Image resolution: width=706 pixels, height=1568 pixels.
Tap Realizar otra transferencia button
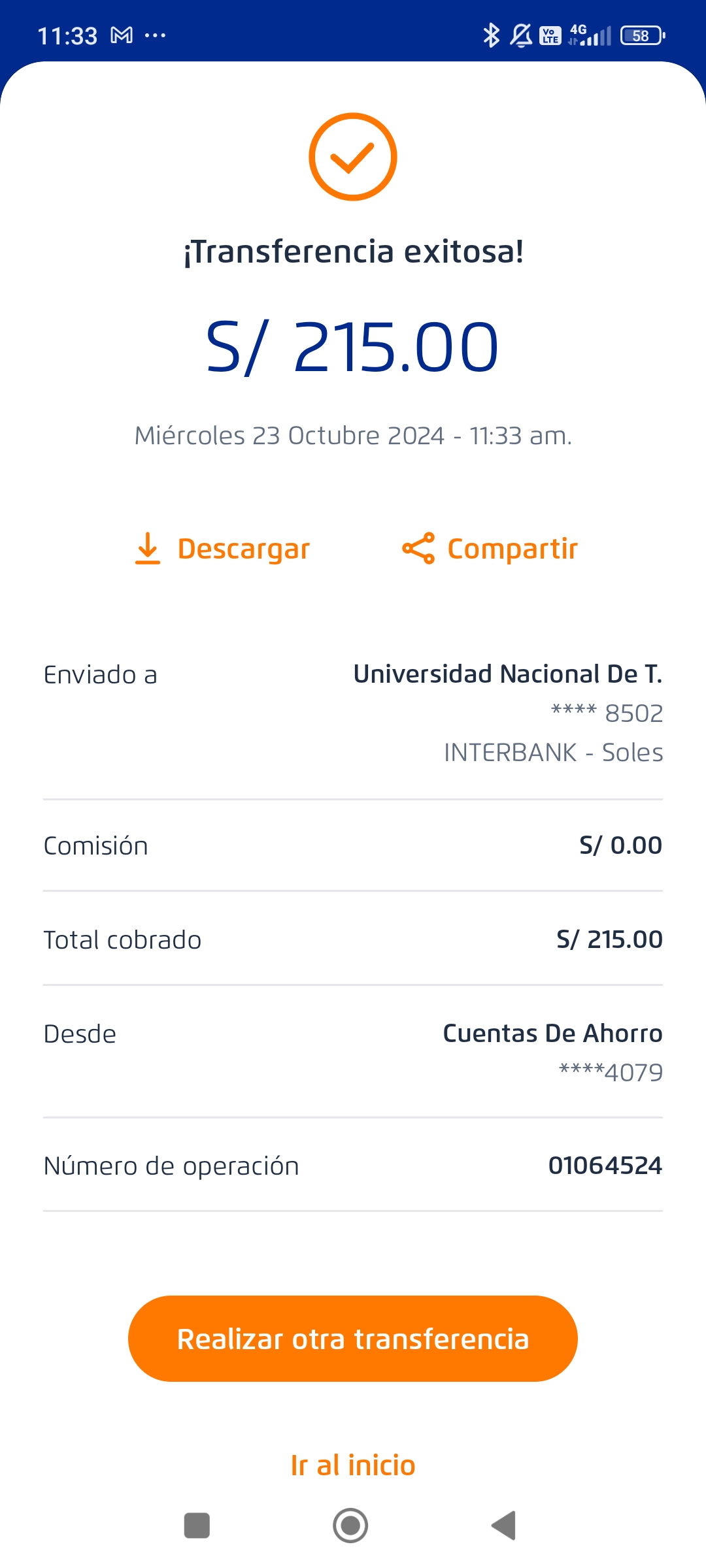tap(353, 1339)
